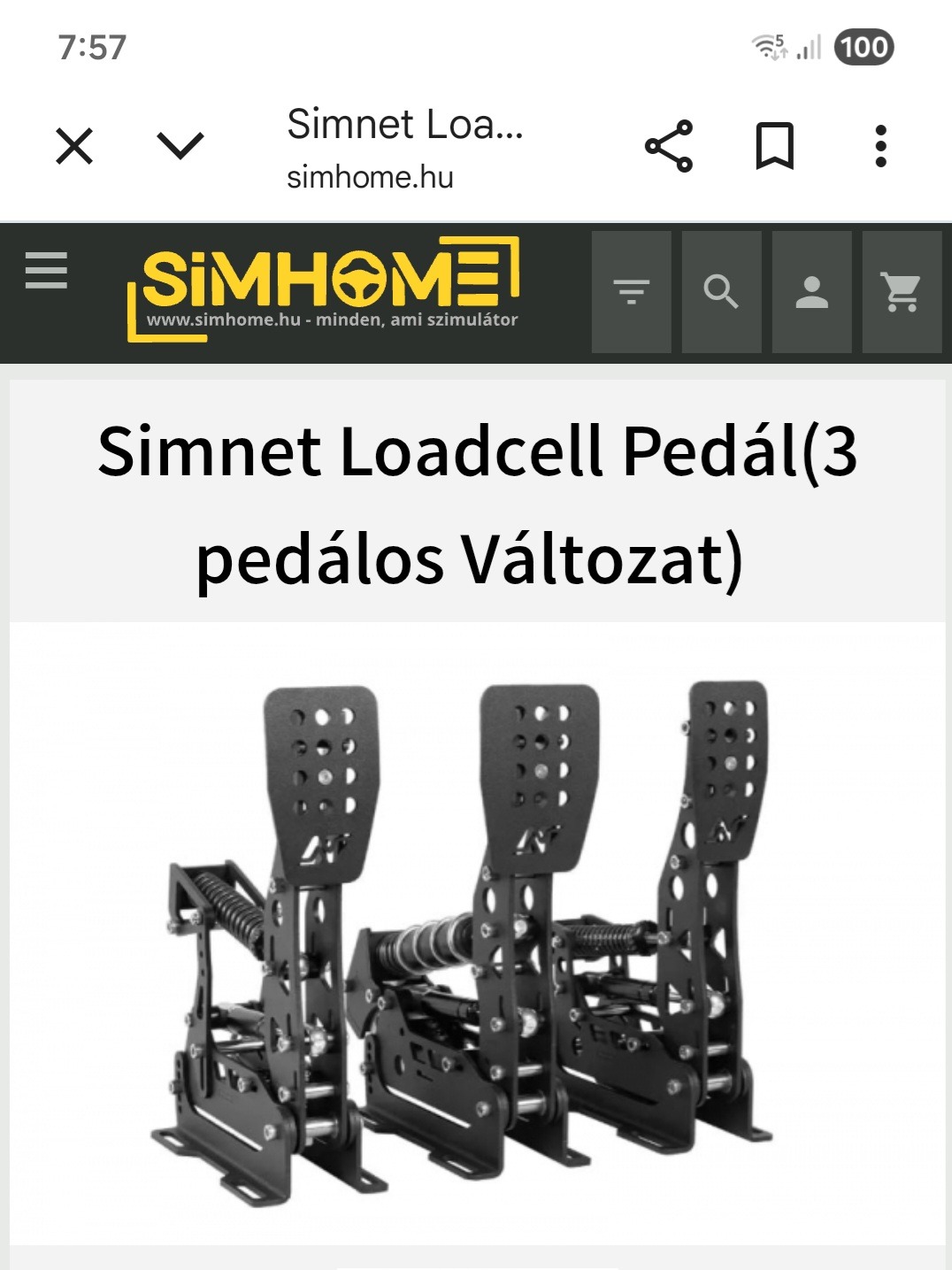This screenshot has height=1270, width=952.
Task: View the shopping cart
Action: tap(902, 292)
